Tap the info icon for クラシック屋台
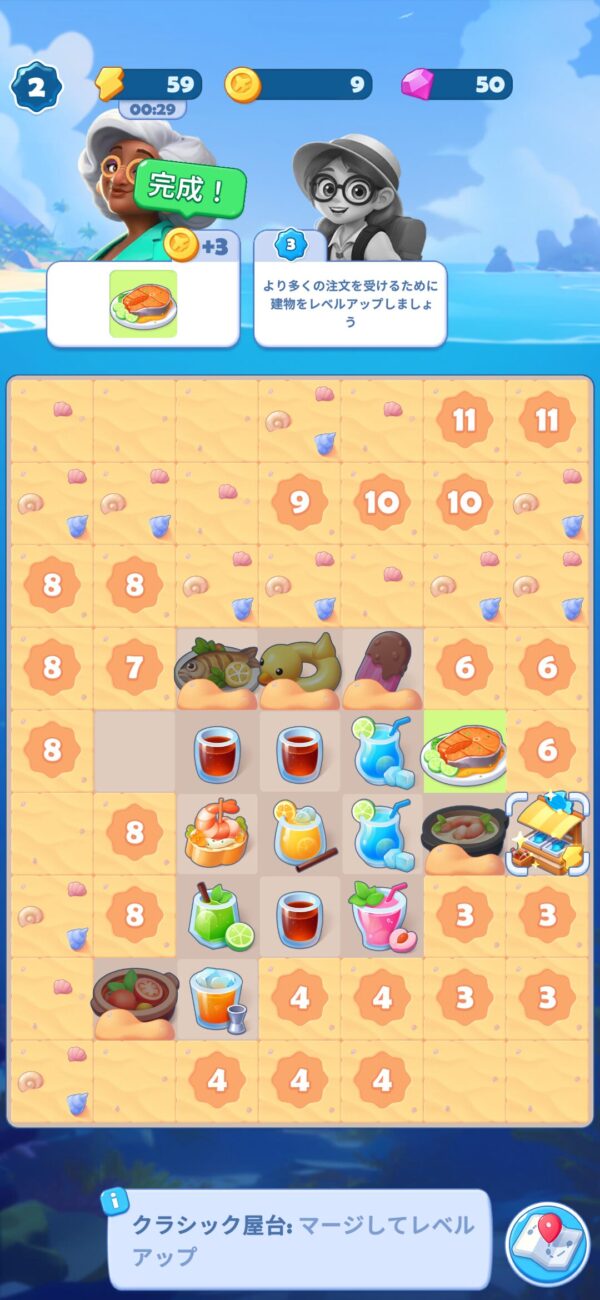The image size is (600, 1300). tap(120, 1201)
